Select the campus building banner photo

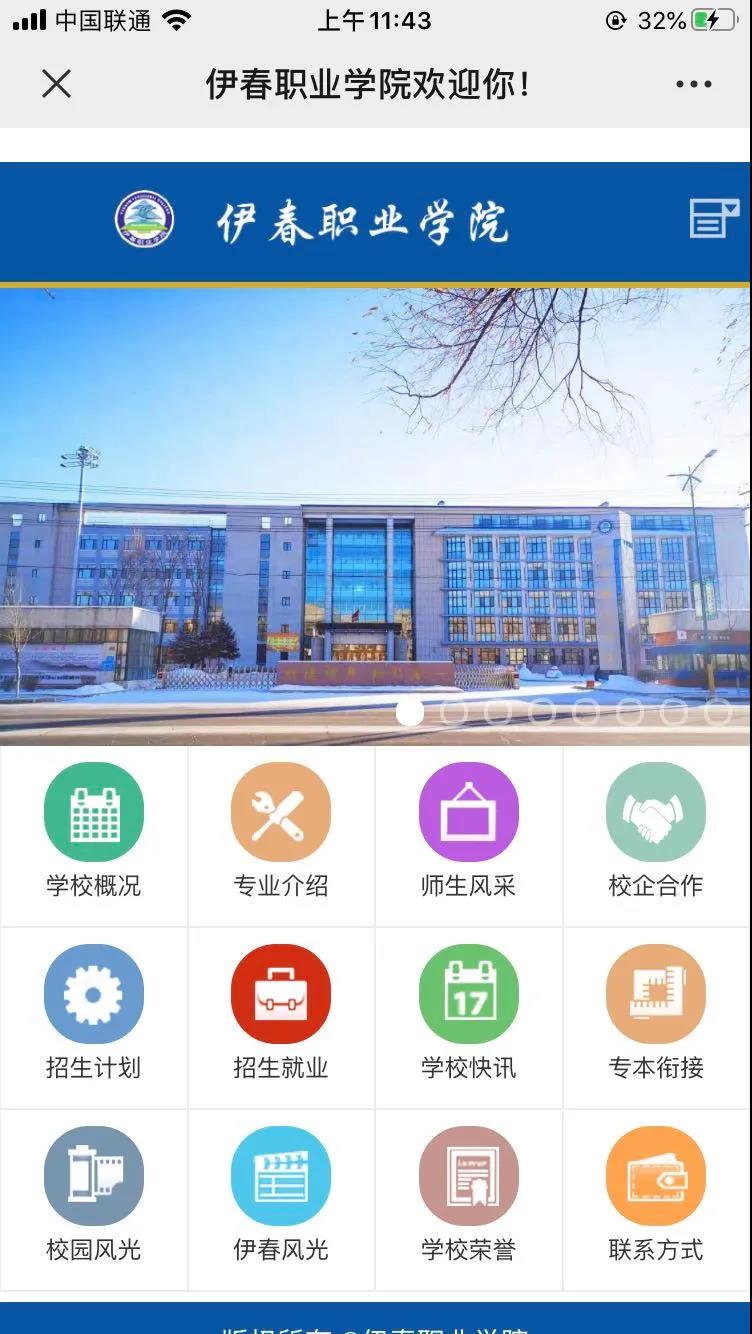[x=375, y=500]
